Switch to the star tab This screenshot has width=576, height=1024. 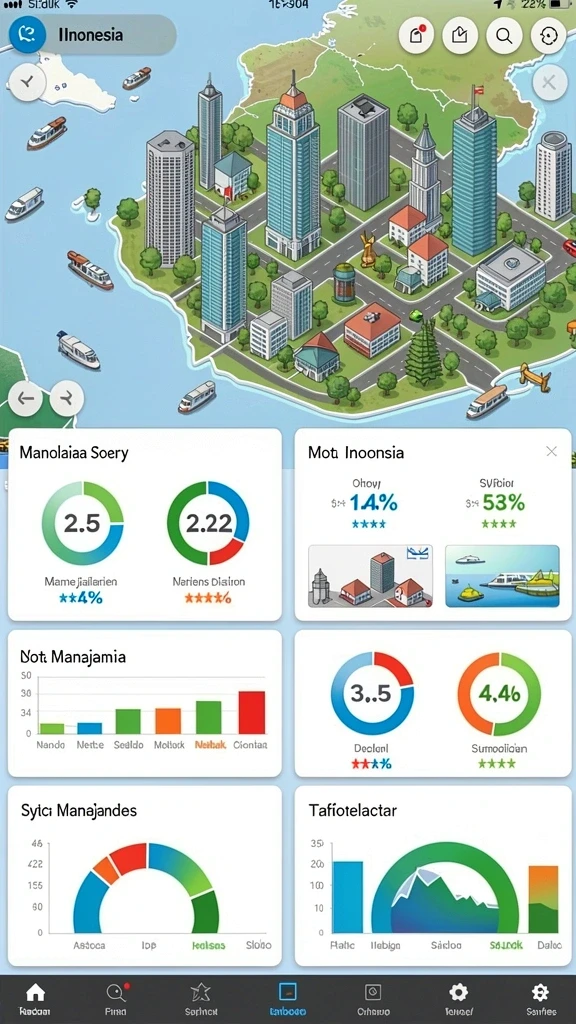(x=200, y=999)
